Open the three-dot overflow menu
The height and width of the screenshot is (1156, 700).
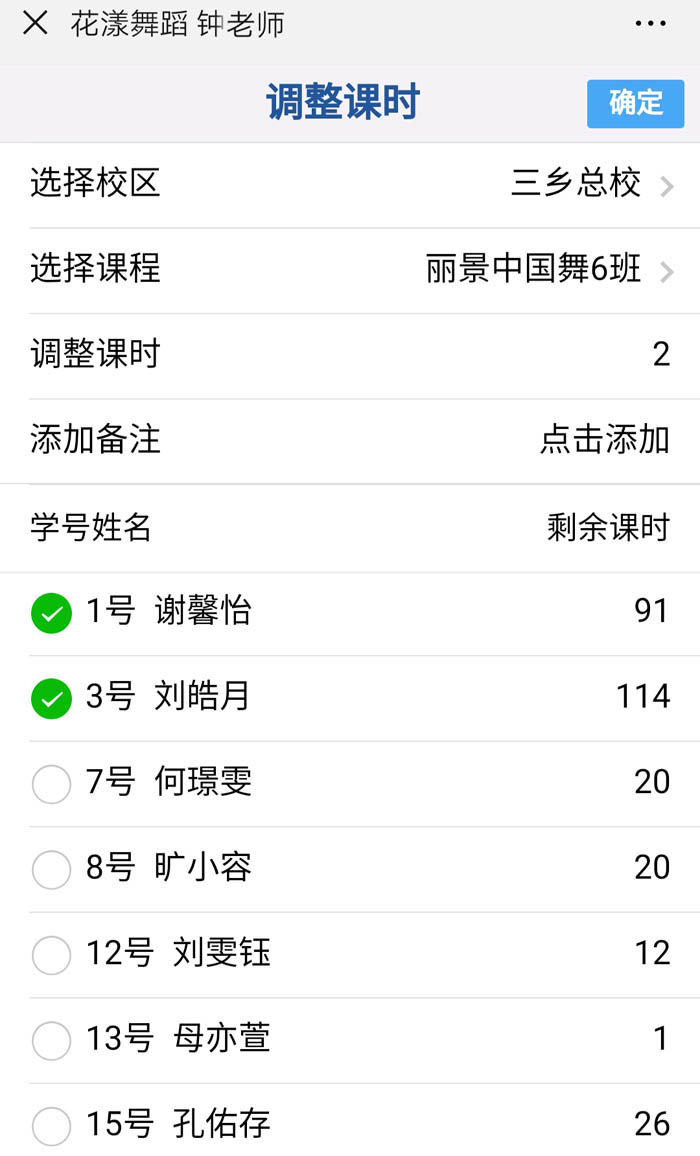(650, 24)
